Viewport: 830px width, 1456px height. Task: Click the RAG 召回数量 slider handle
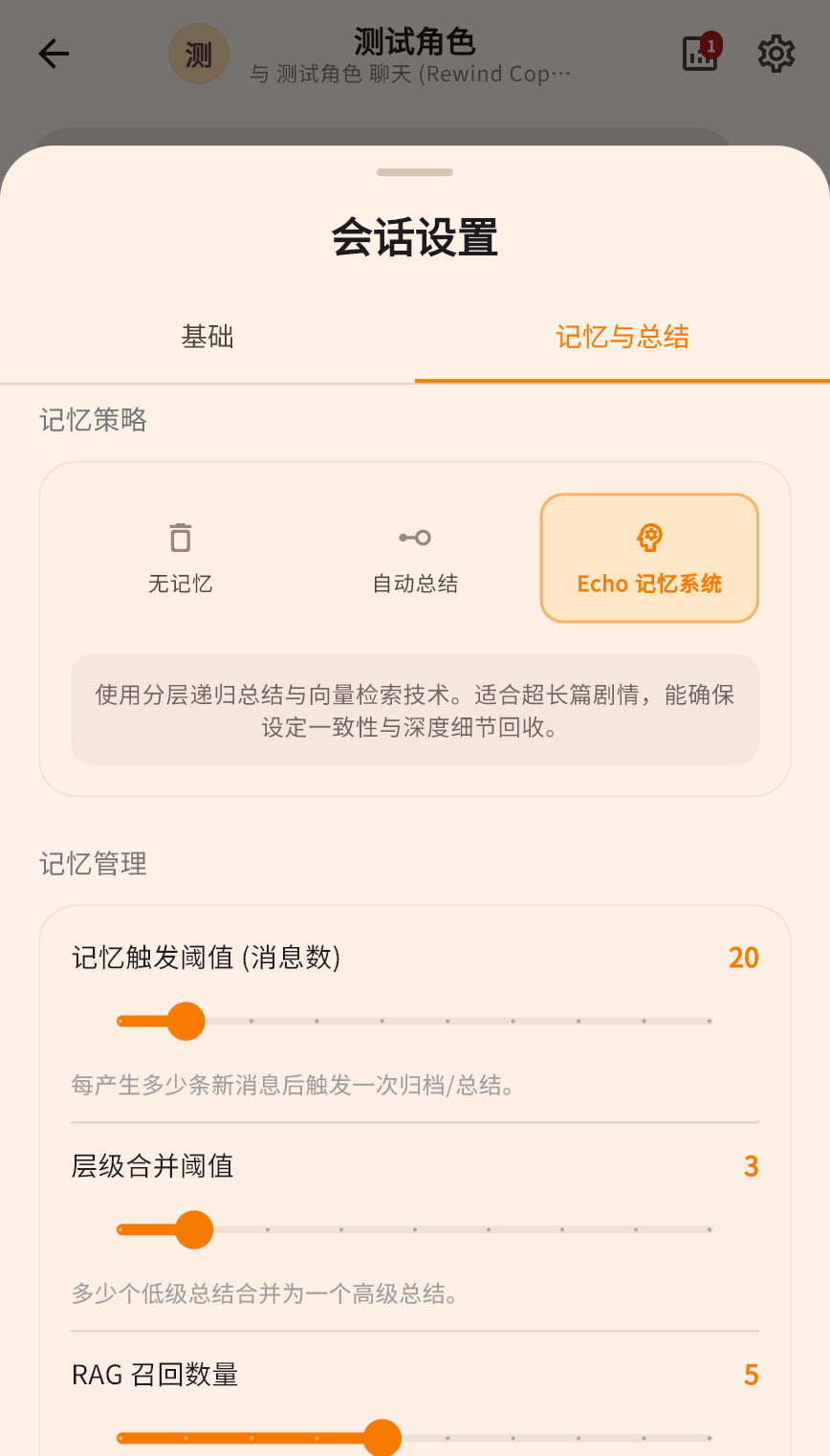pyautogui.click(x=383, y=1438)
